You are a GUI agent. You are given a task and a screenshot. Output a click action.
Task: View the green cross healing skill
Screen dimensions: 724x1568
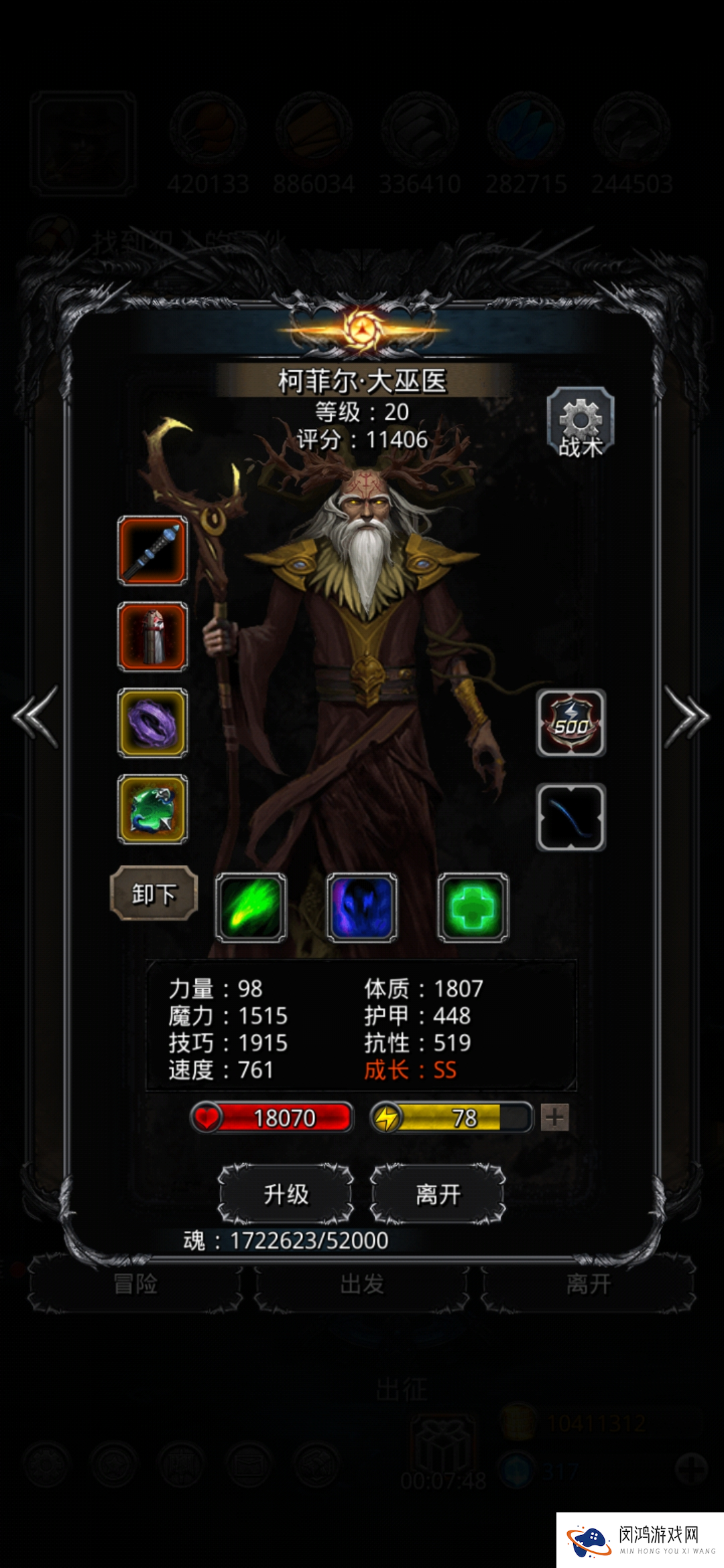click(x=473, y=907)
